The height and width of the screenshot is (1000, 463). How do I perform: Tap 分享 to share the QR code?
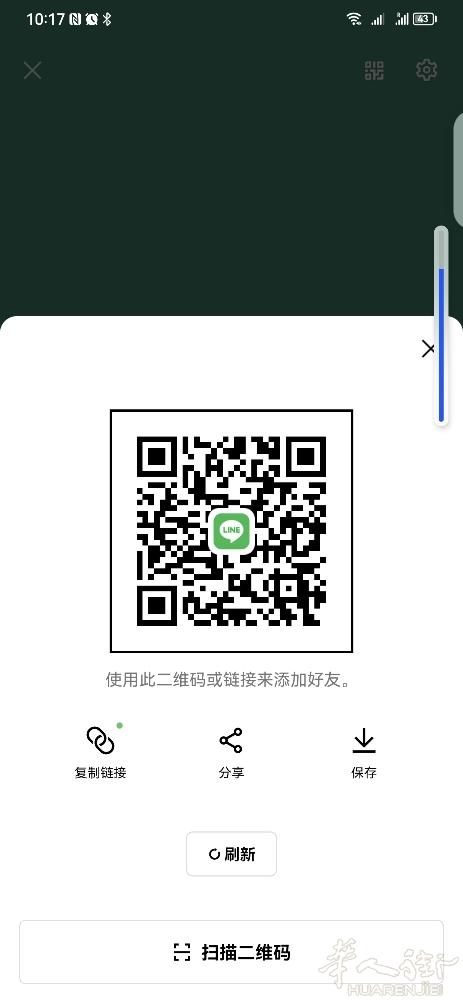(231, 753)
